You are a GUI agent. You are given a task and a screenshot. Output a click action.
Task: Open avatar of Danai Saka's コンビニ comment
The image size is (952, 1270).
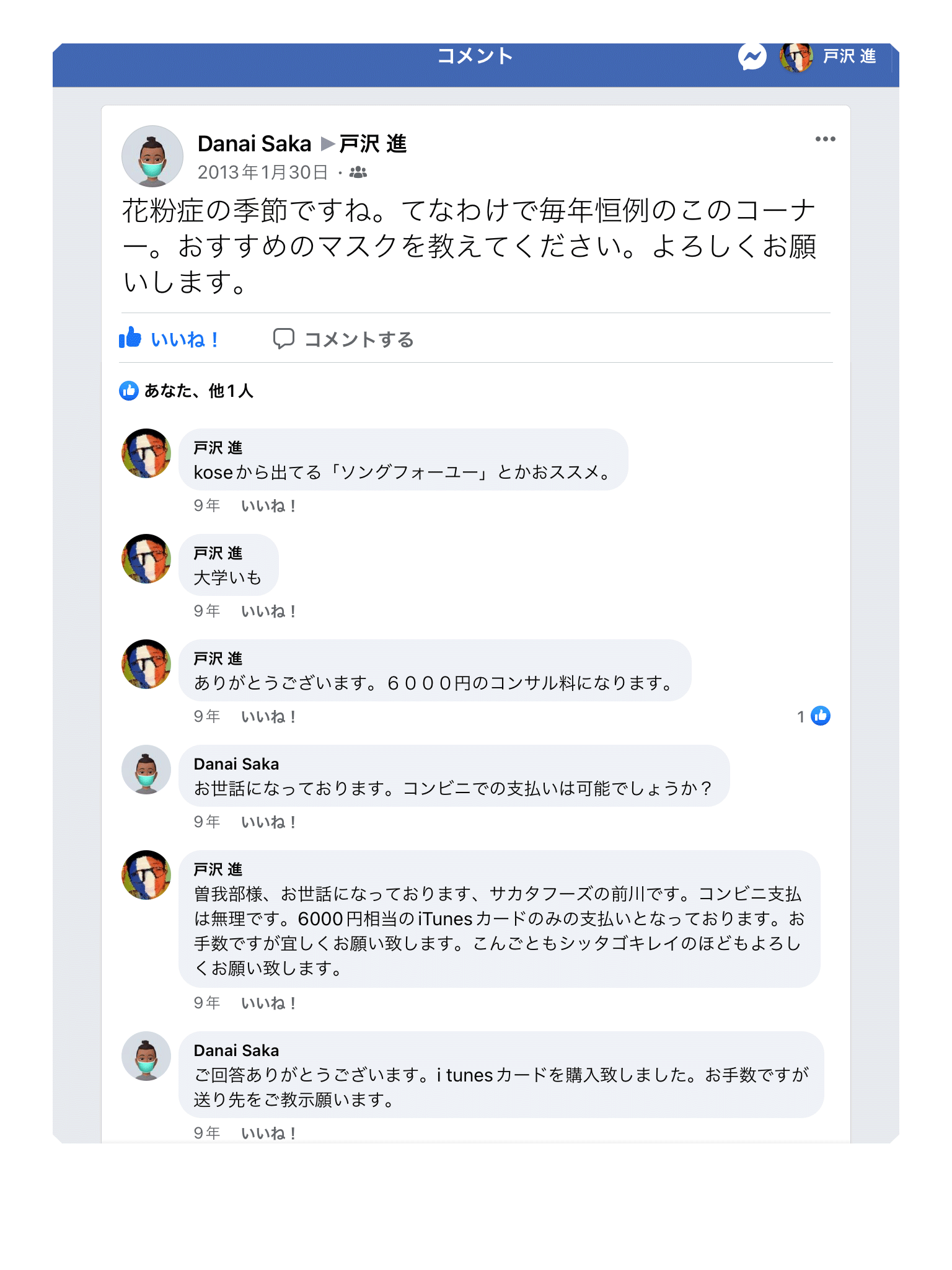(x=146, y=770)
